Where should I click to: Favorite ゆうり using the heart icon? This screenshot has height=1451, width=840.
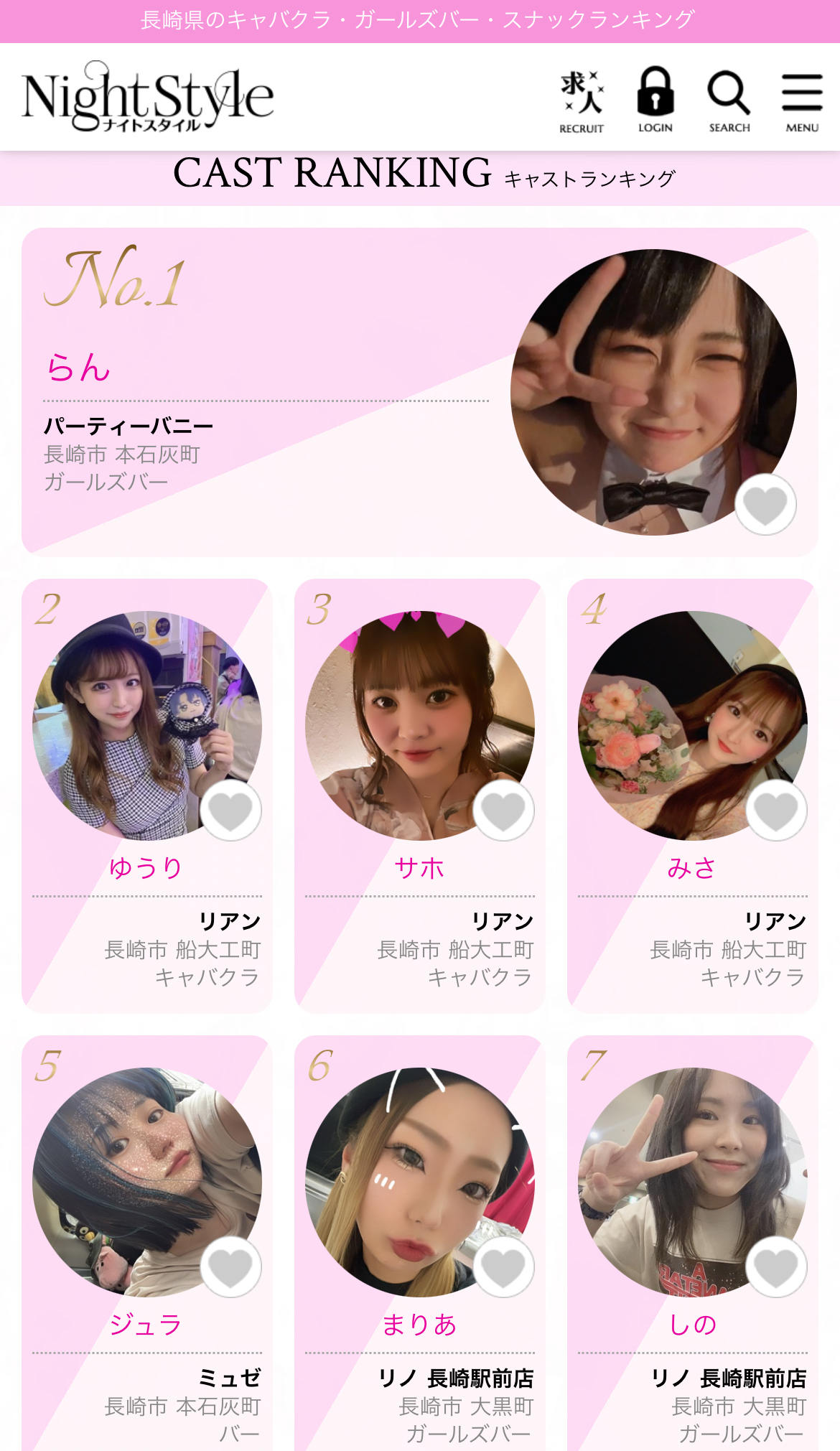(230, 811)
